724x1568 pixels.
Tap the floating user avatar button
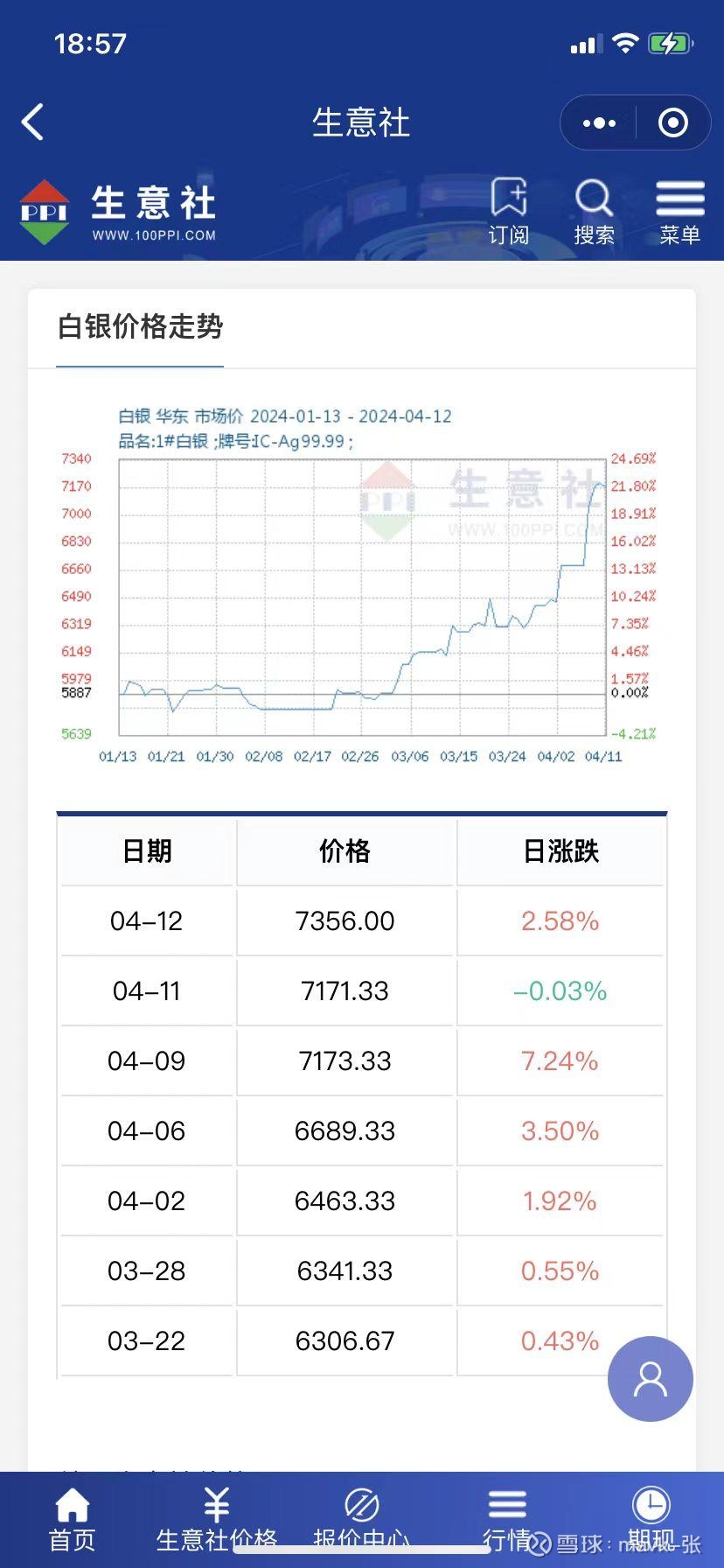[650, 1378]
